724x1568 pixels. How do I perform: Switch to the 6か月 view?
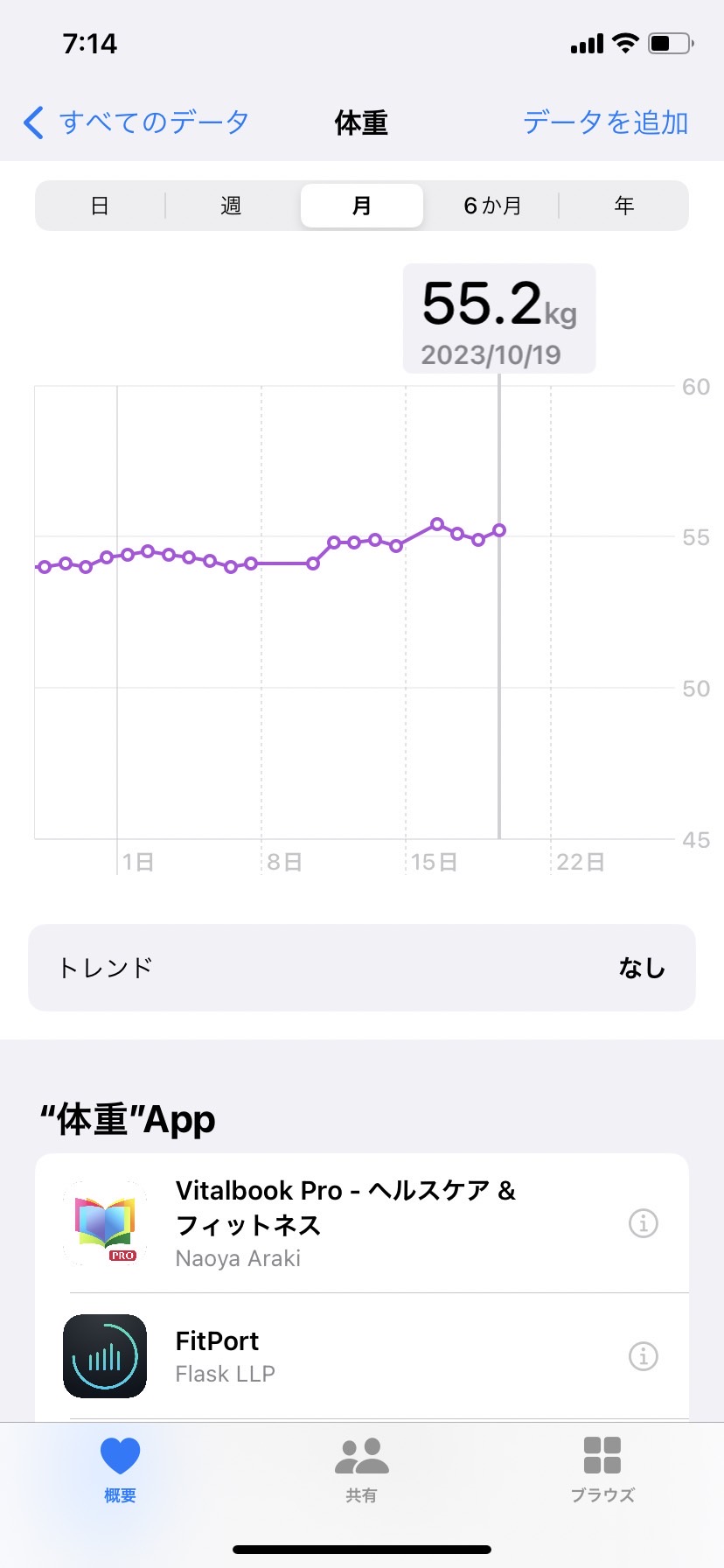(493, 206)
